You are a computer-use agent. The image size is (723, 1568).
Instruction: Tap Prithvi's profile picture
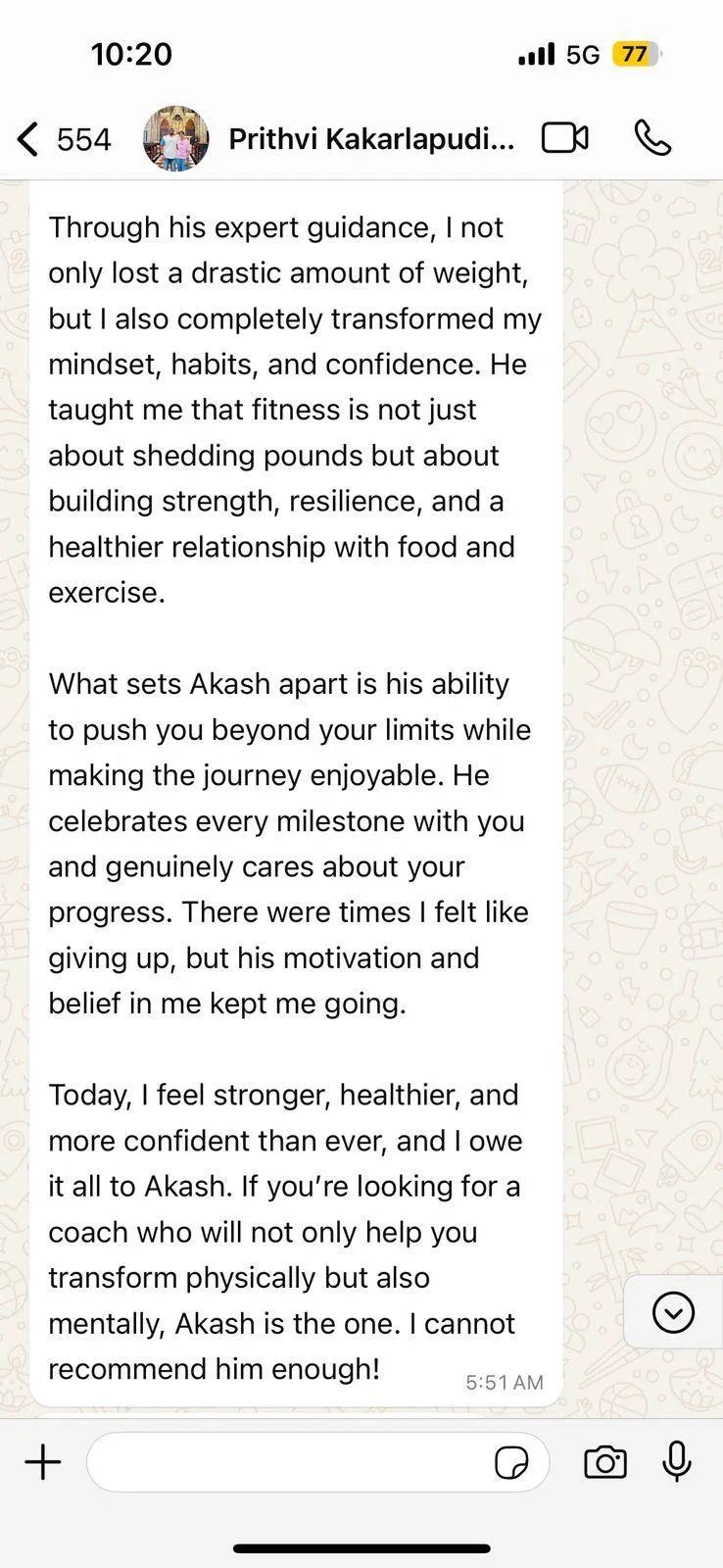176,139
